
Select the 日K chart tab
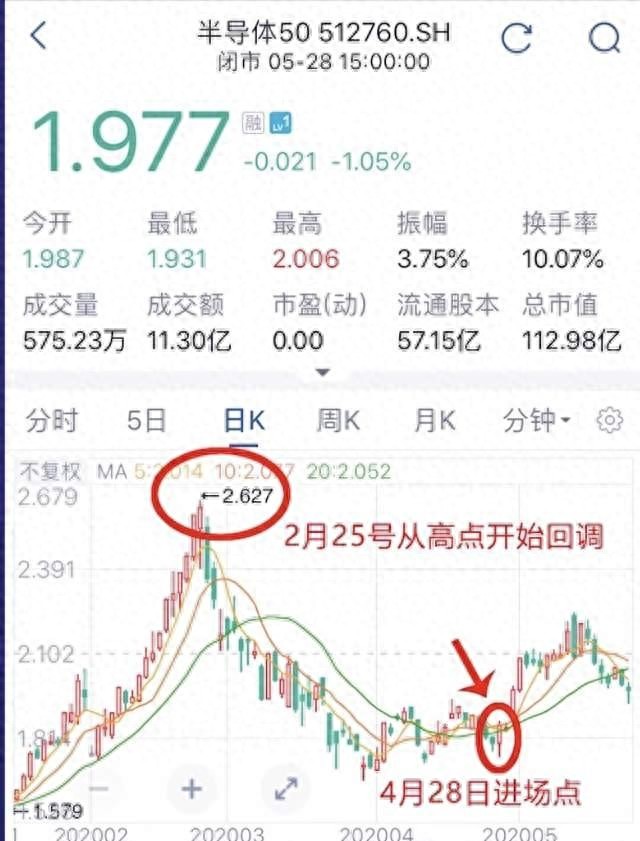[241, 421]
